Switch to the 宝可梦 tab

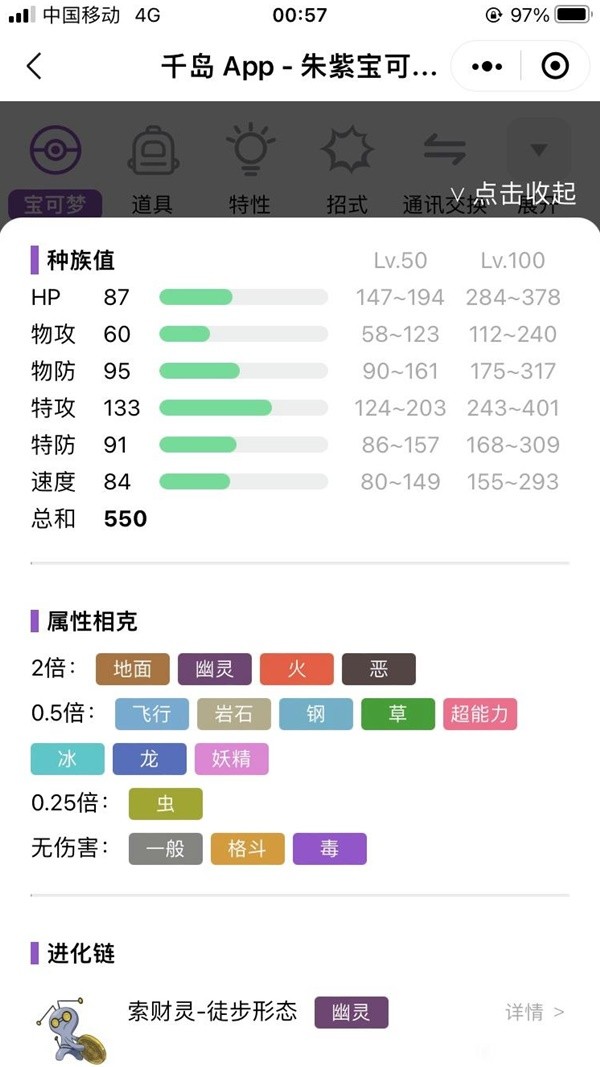point(56,170)
